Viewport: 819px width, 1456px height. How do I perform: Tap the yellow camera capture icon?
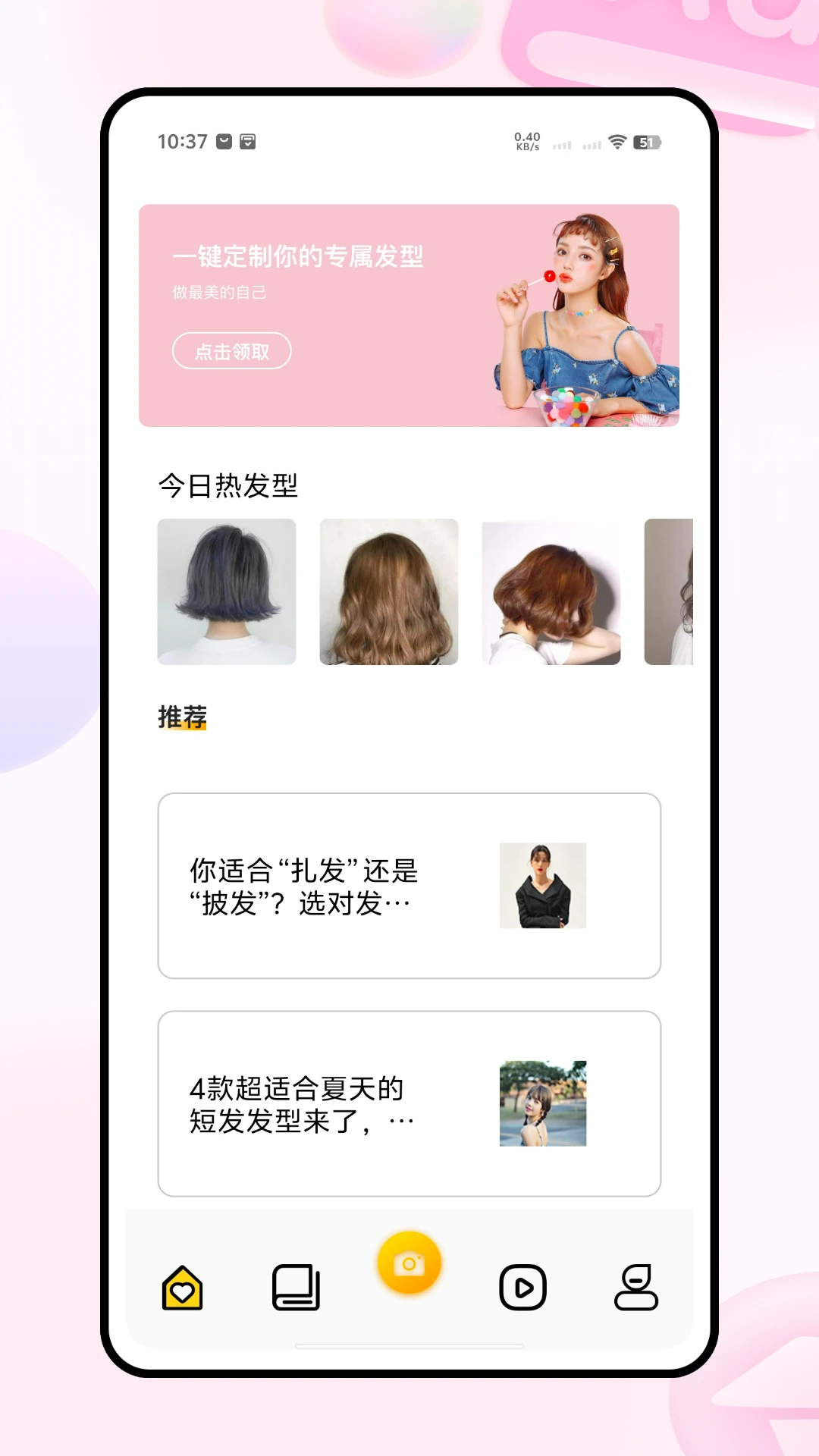tap(409, 1260)
